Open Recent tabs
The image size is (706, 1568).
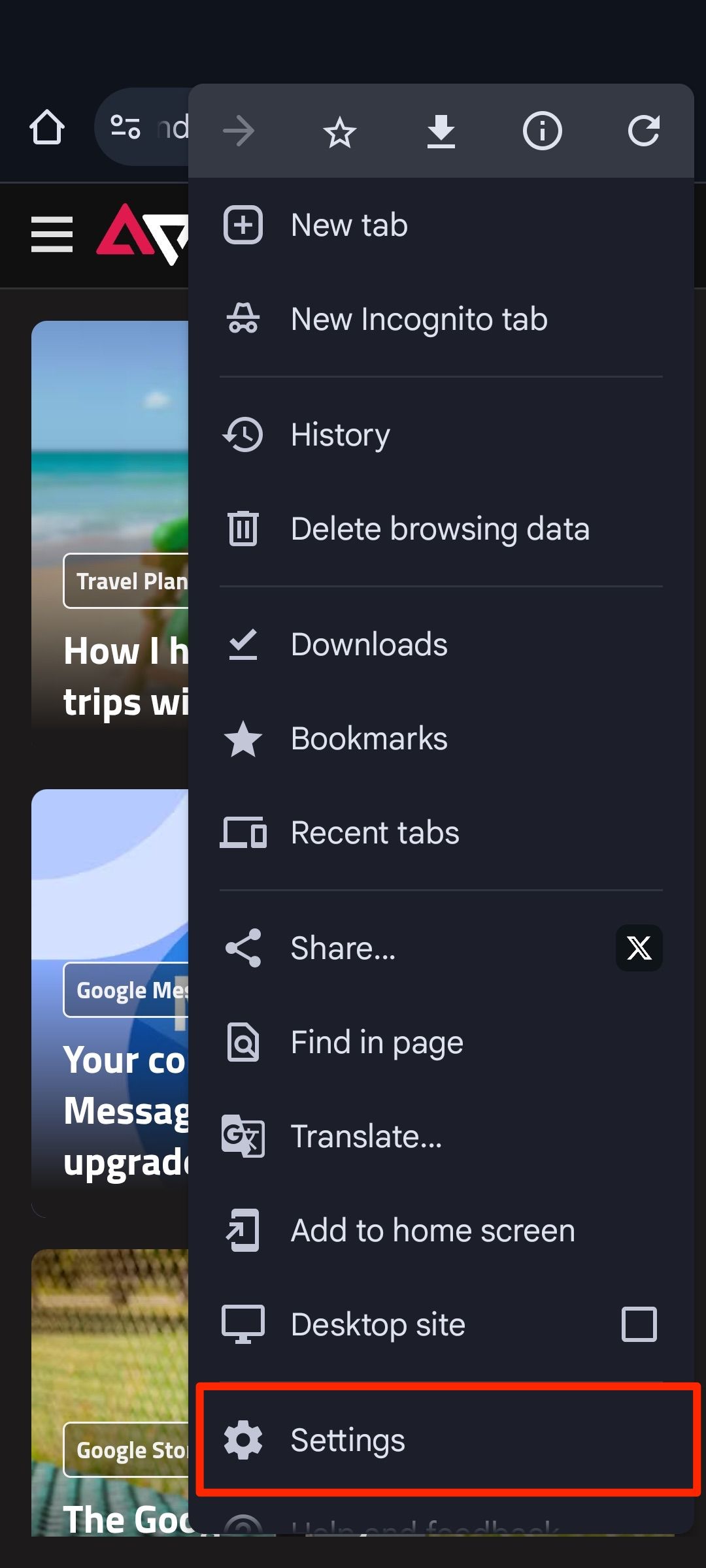(375, 832)
